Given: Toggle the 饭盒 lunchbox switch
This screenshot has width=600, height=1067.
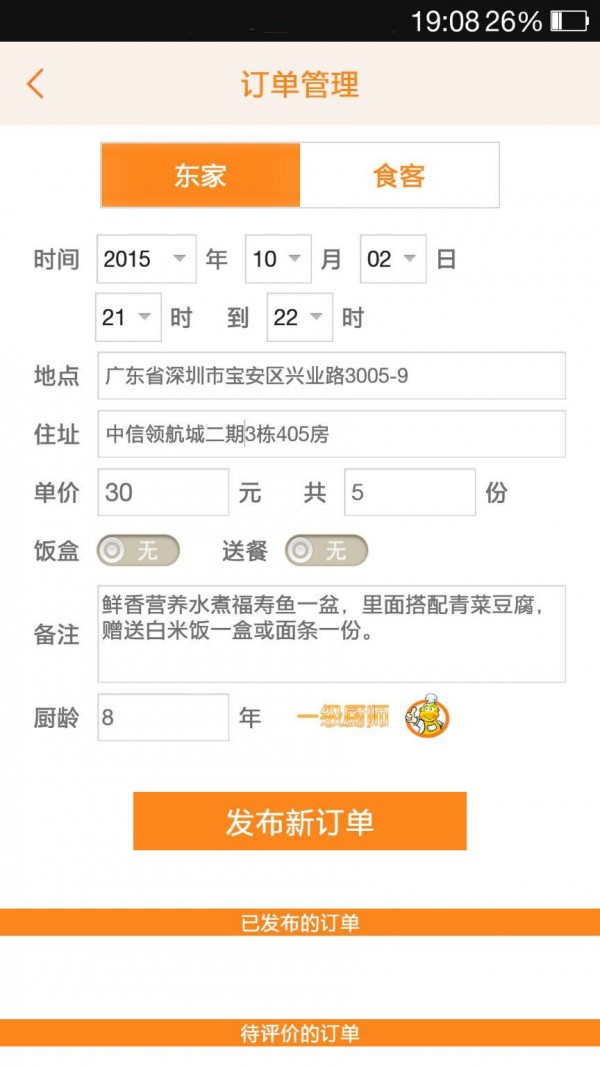Looking at the screenshot, I should coord(138,550).
